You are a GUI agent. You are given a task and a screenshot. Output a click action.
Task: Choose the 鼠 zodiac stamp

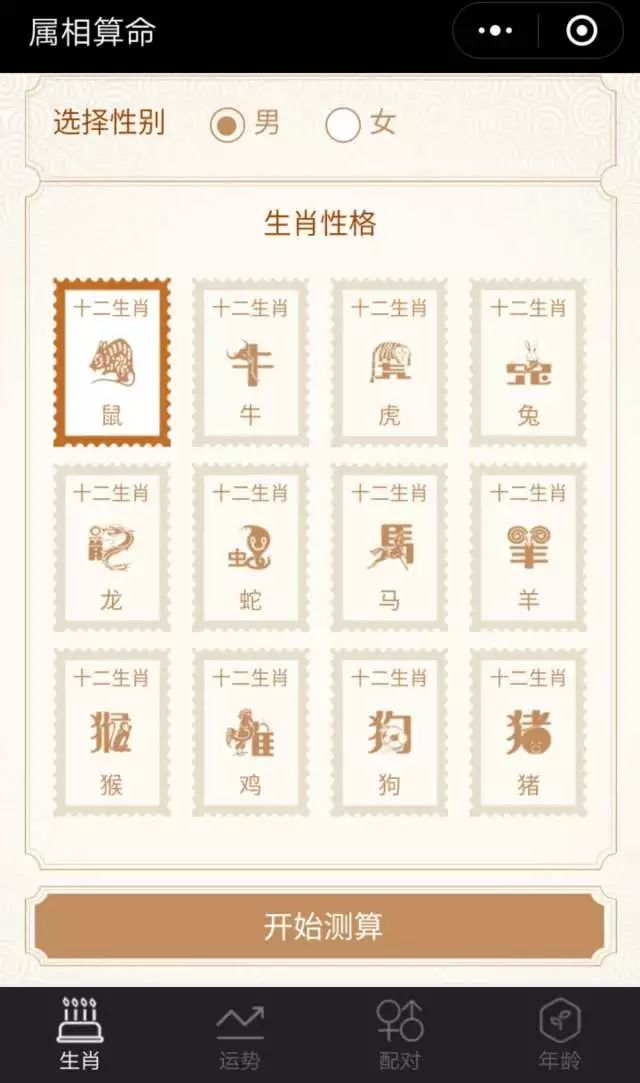[x=112, y=362]
